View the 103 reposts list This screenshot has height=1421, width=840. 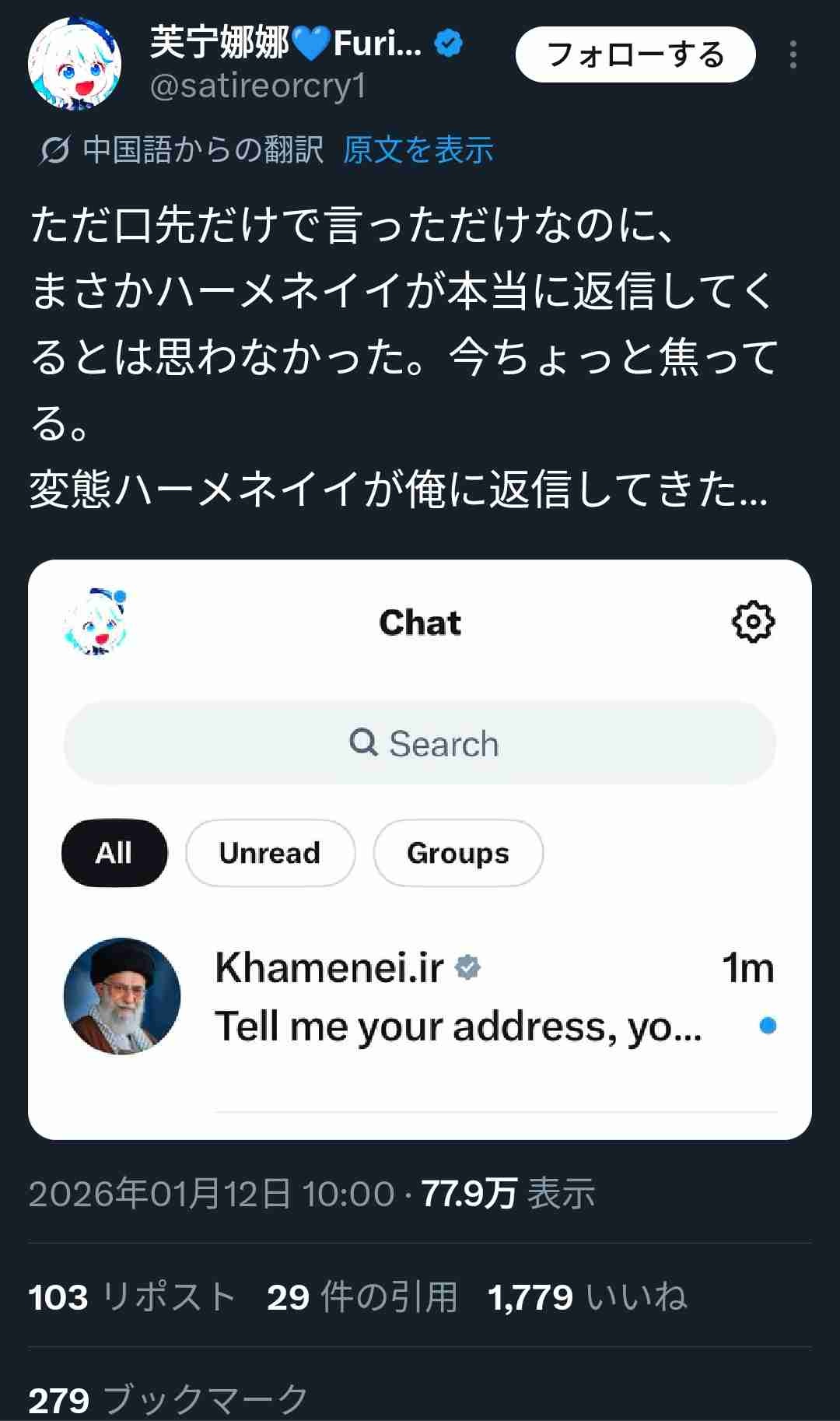[x=132, y=1297]
